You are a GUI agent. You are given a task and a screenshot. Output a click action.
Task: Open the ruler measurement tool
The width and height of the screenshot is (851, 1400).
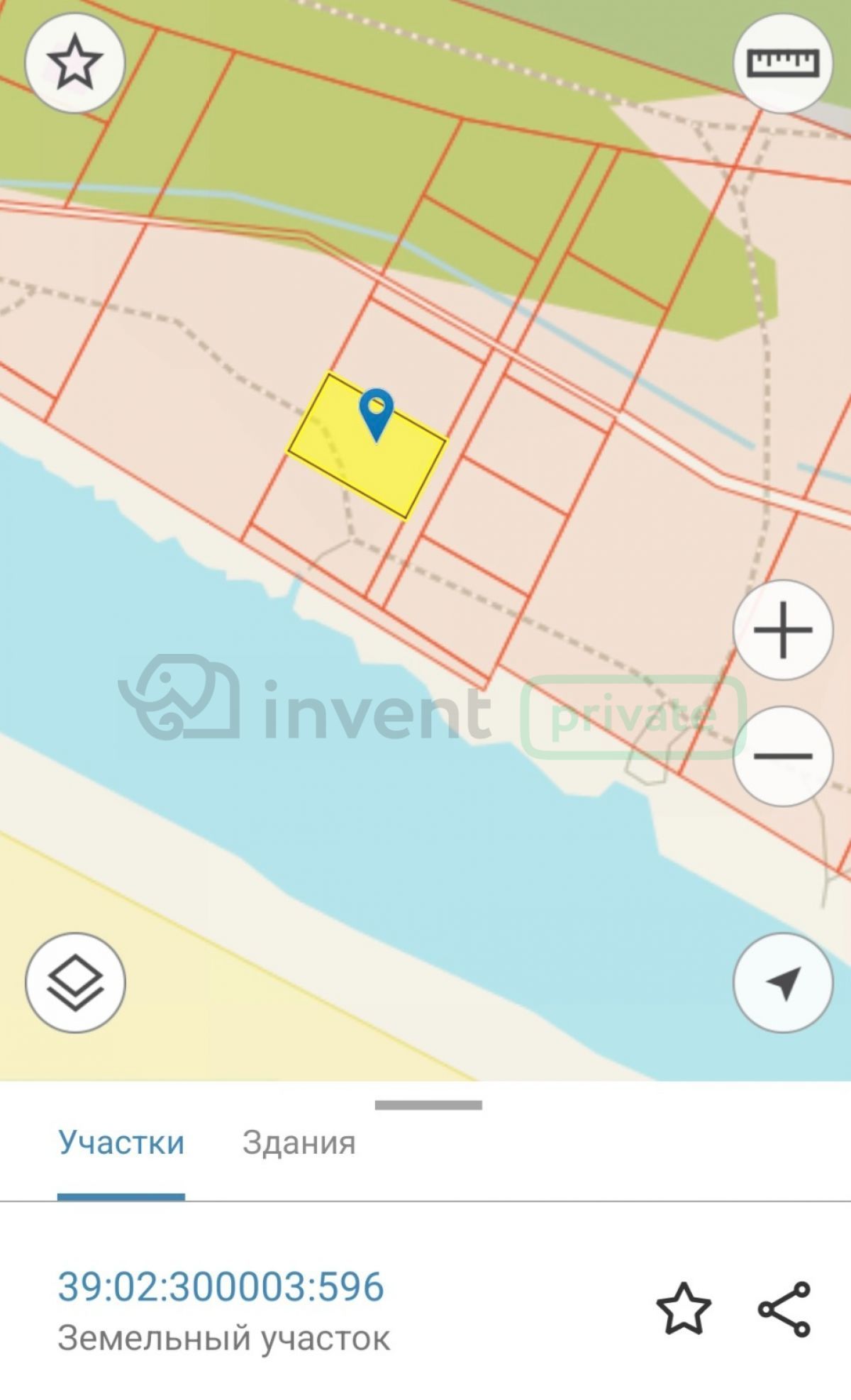coord(782,62)
